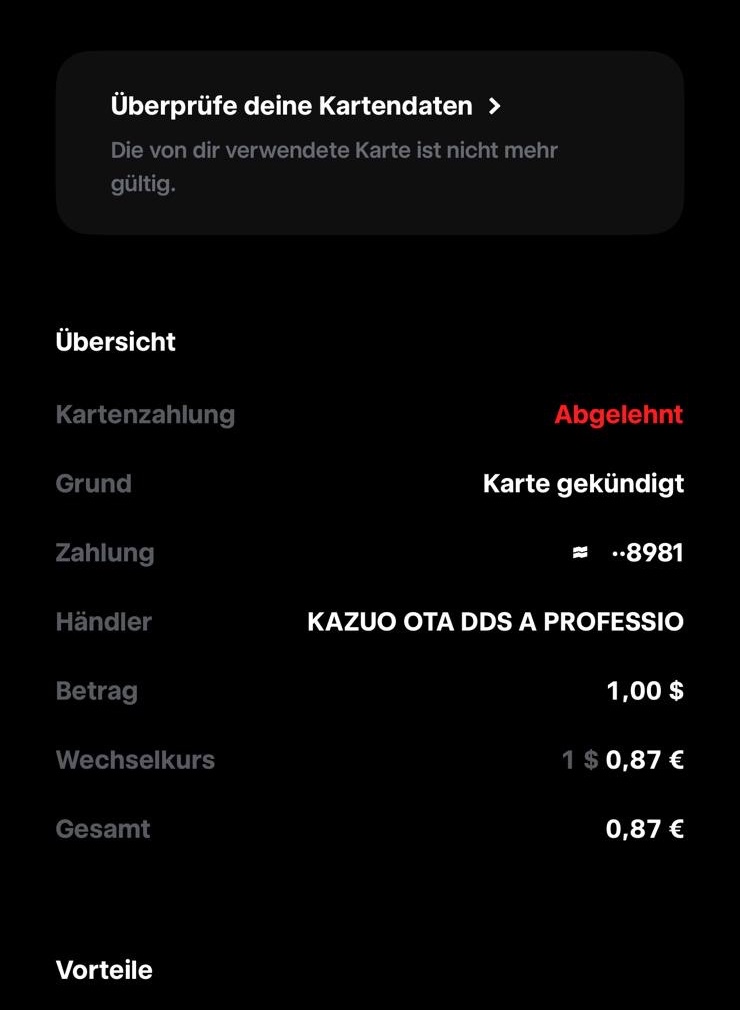Screen dimensions: 740x1010
Task: Open the Überprüfe deine Kartendaten card
Action: point(369,143)
